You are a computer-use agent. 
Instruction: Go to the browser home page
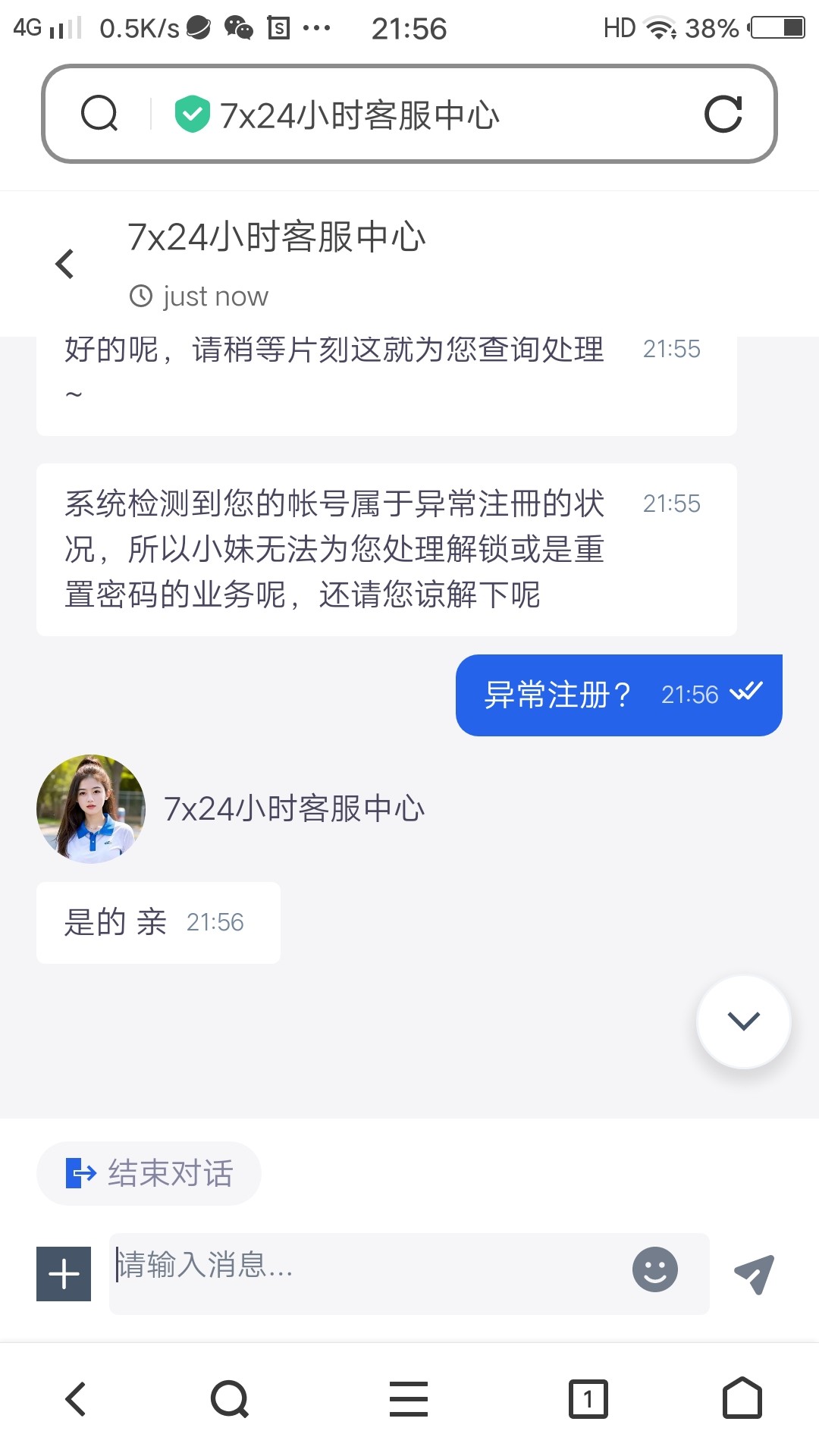click(742, 1398)
